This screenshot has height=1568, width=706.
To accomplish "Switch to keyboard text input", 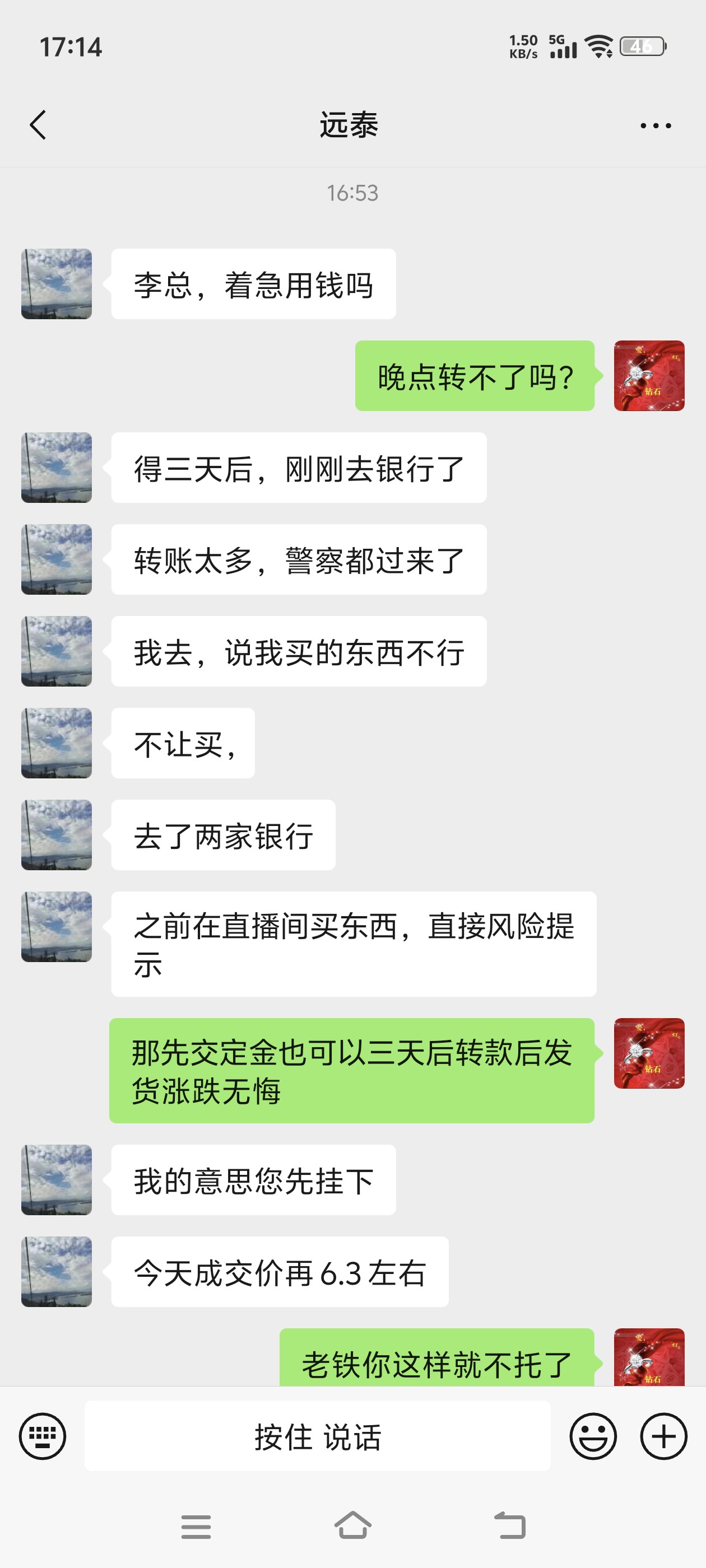I will click(x=42, y=1436).
